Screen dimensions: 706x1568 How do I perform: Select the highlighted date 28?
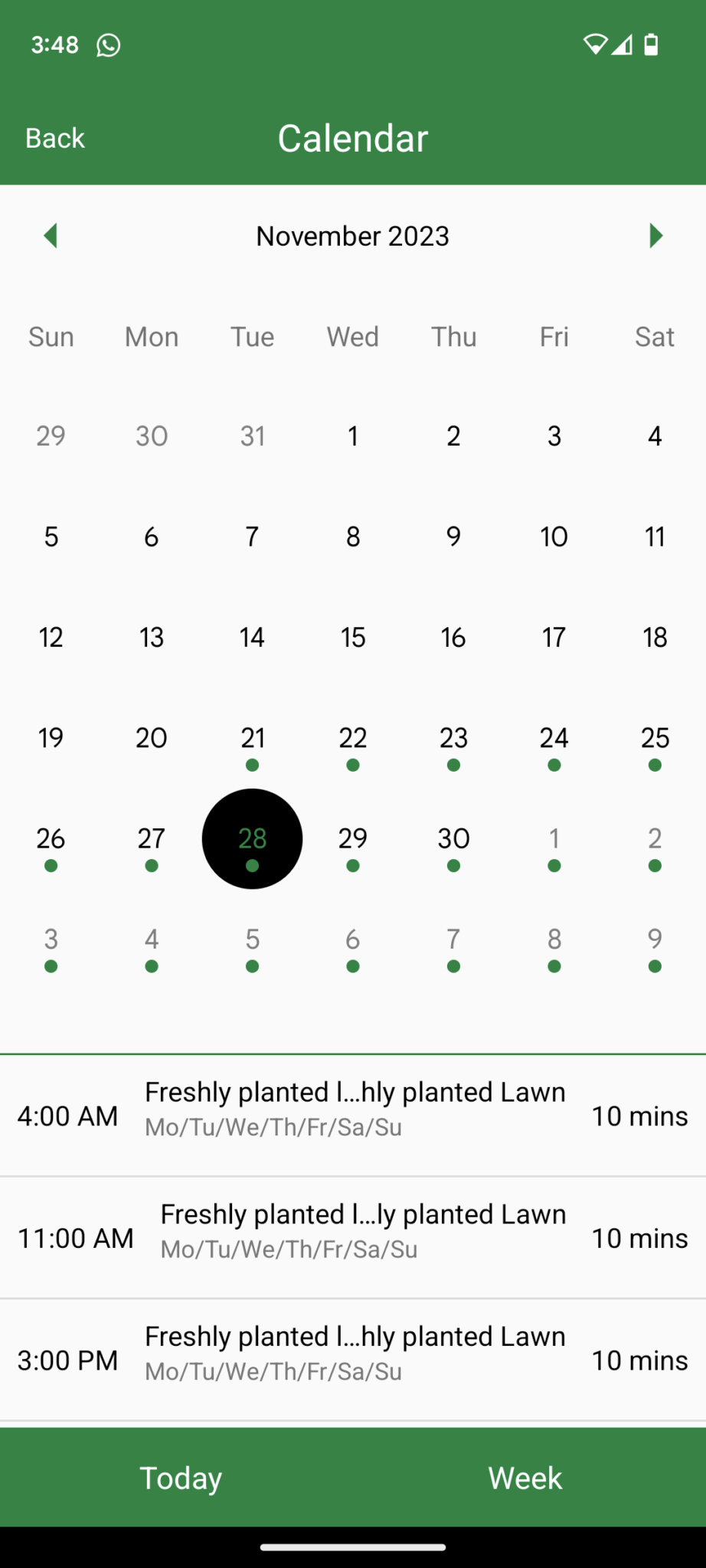(252, 838)
